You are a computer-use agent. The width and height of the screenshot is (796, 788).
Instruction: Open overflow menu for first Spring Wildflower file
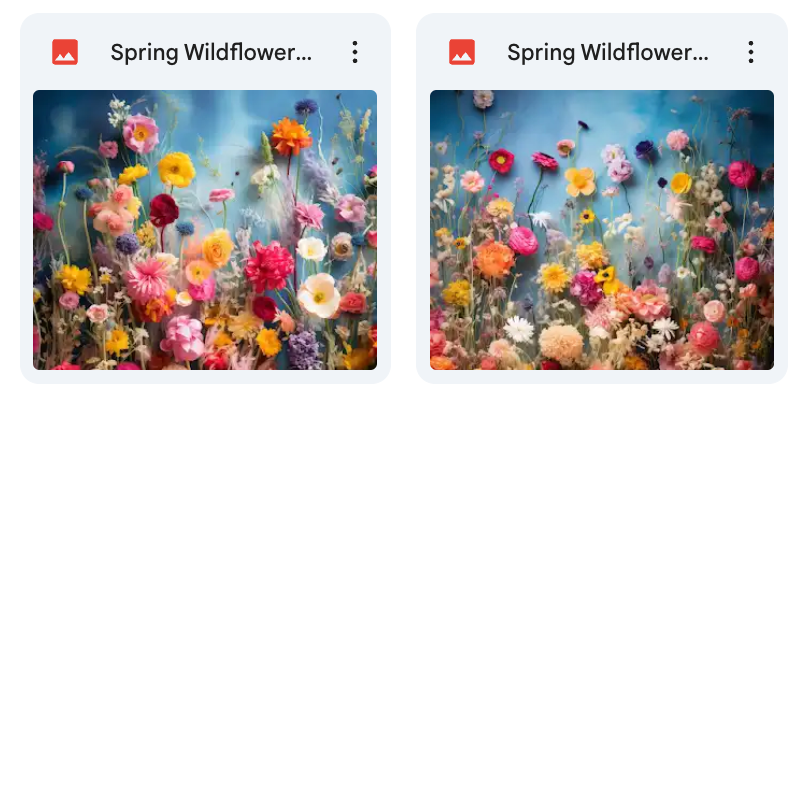point(355,53)
